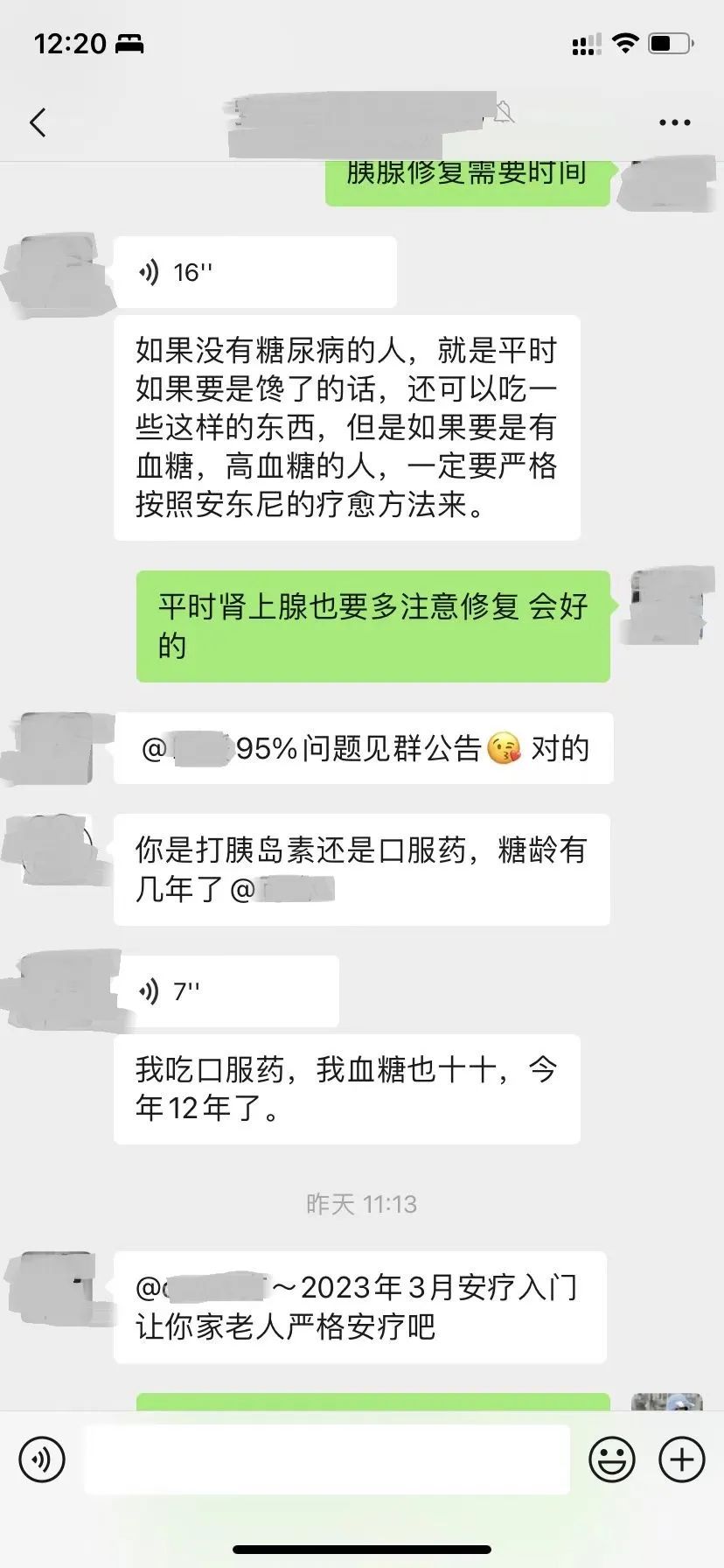Image resolution: width=724 pixels, height=1568 pixels.
Task: Open avatar beside the 2023年3月安疗入门 message
Action: [x=58, y=1287]
